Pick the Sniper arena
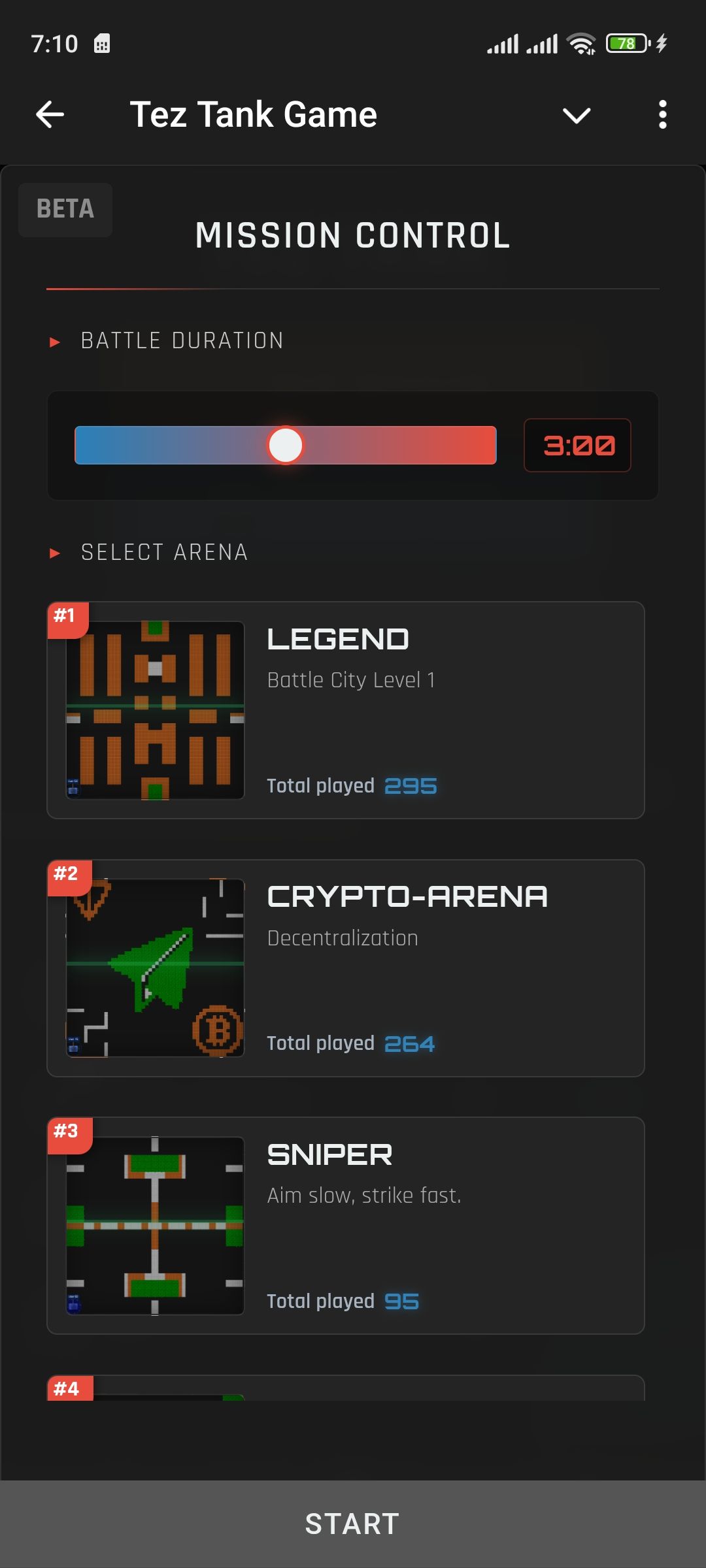 pyautogui.click(x=346, y=1226)
